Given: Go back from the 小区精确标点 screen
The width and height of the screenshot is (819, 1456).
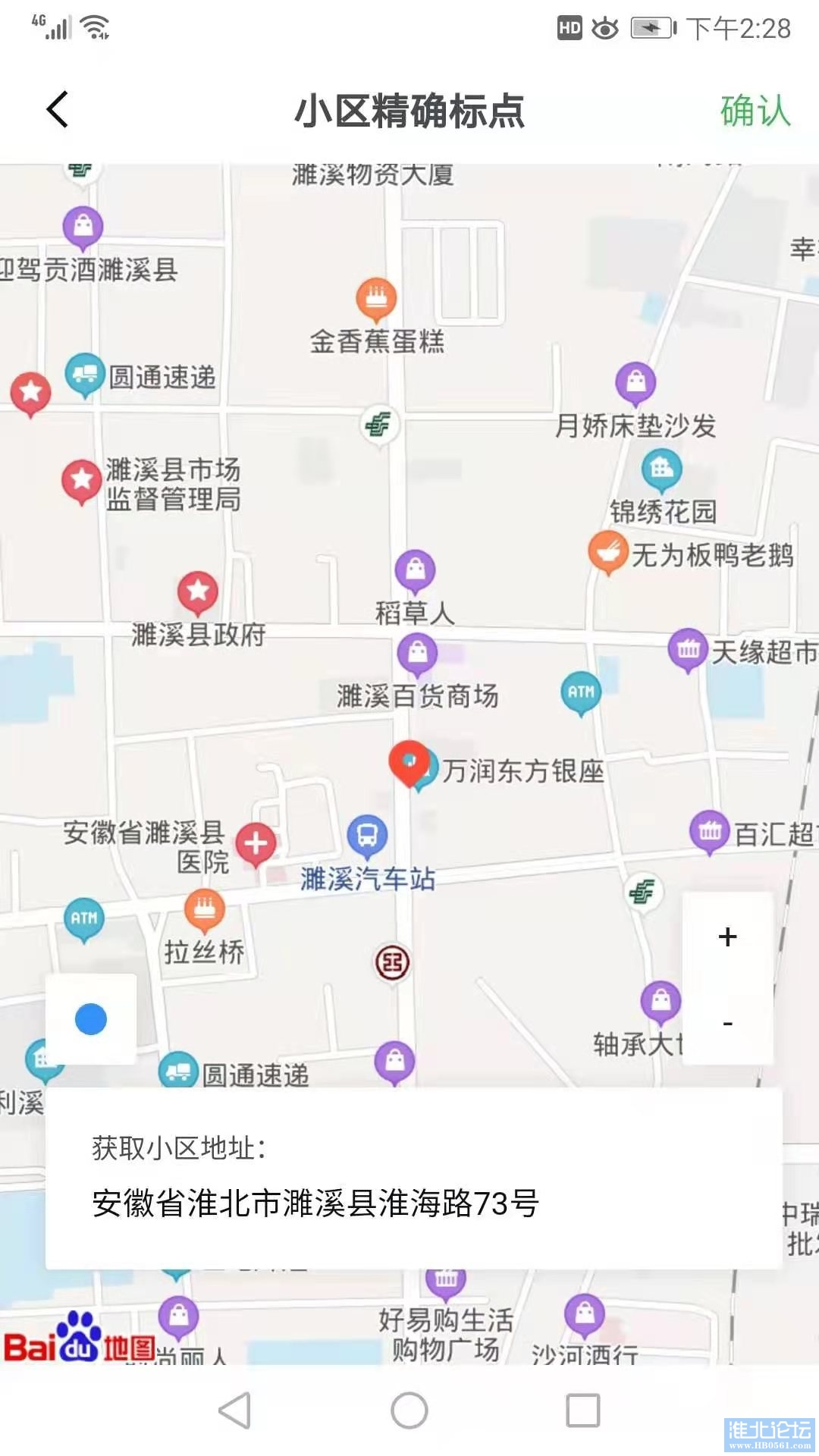Looking at the screenshot, I should point(58,110).
